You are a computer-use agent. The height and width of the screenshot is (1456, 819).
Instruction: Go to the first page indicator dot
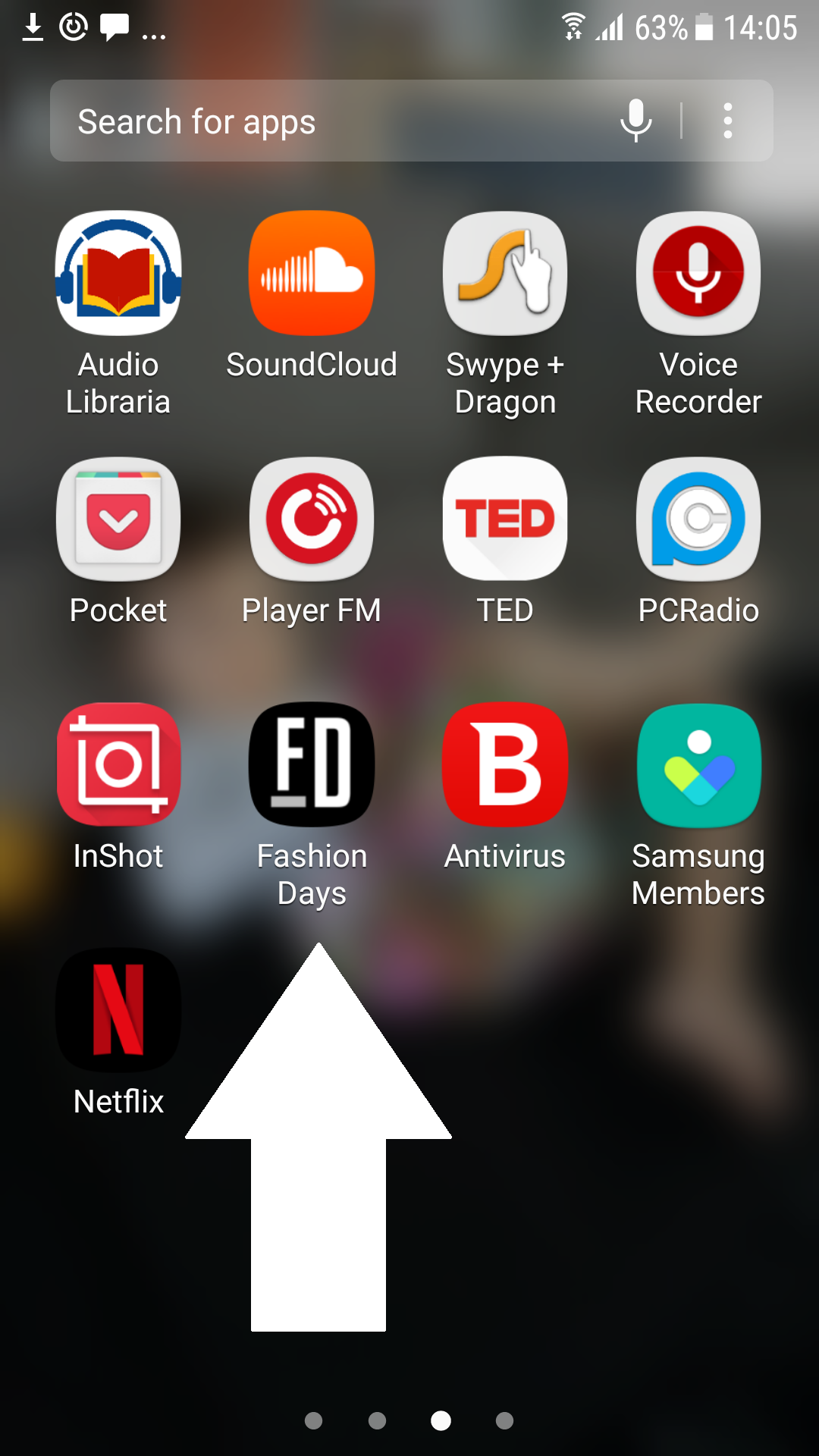click(313, 1420)
